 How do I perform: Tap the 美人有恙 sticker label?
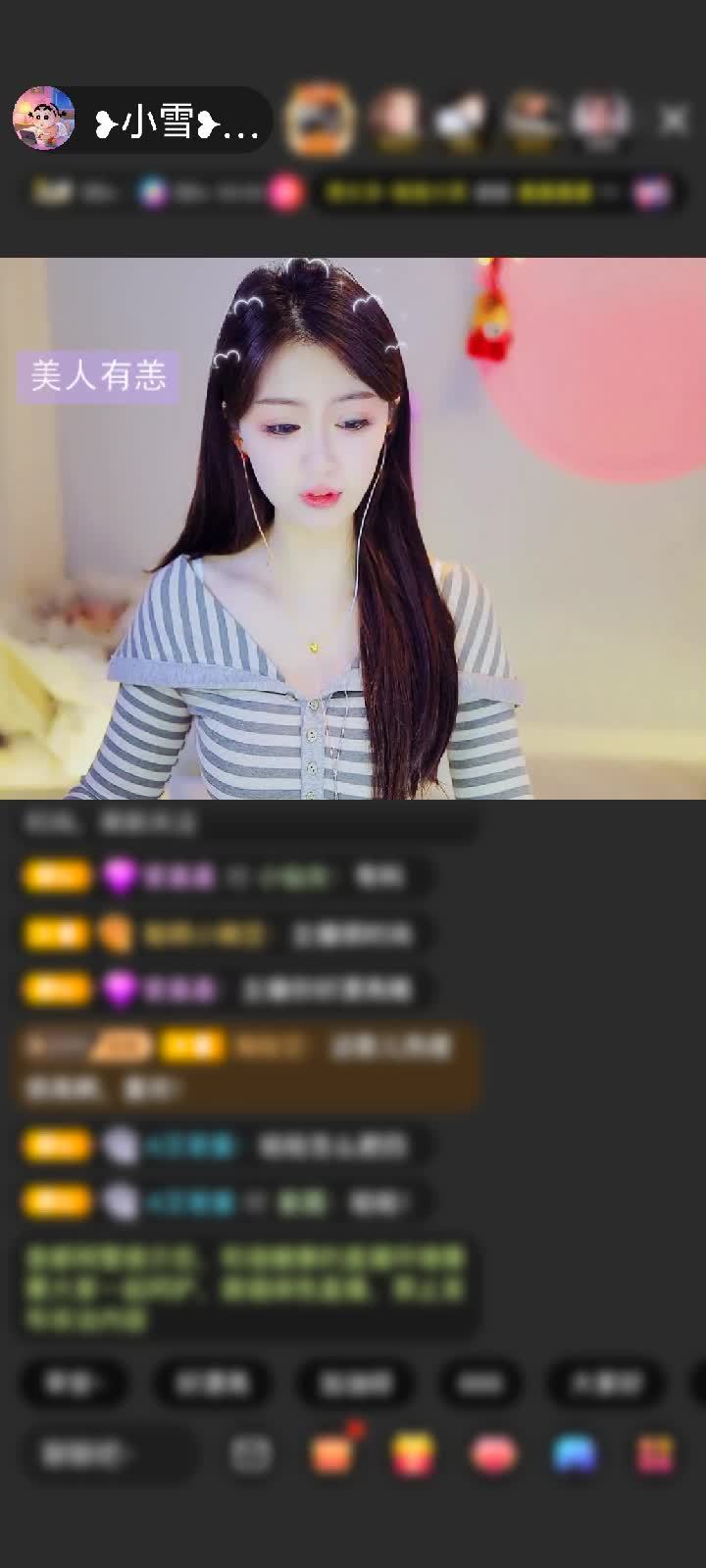click(x=98, y=376)
